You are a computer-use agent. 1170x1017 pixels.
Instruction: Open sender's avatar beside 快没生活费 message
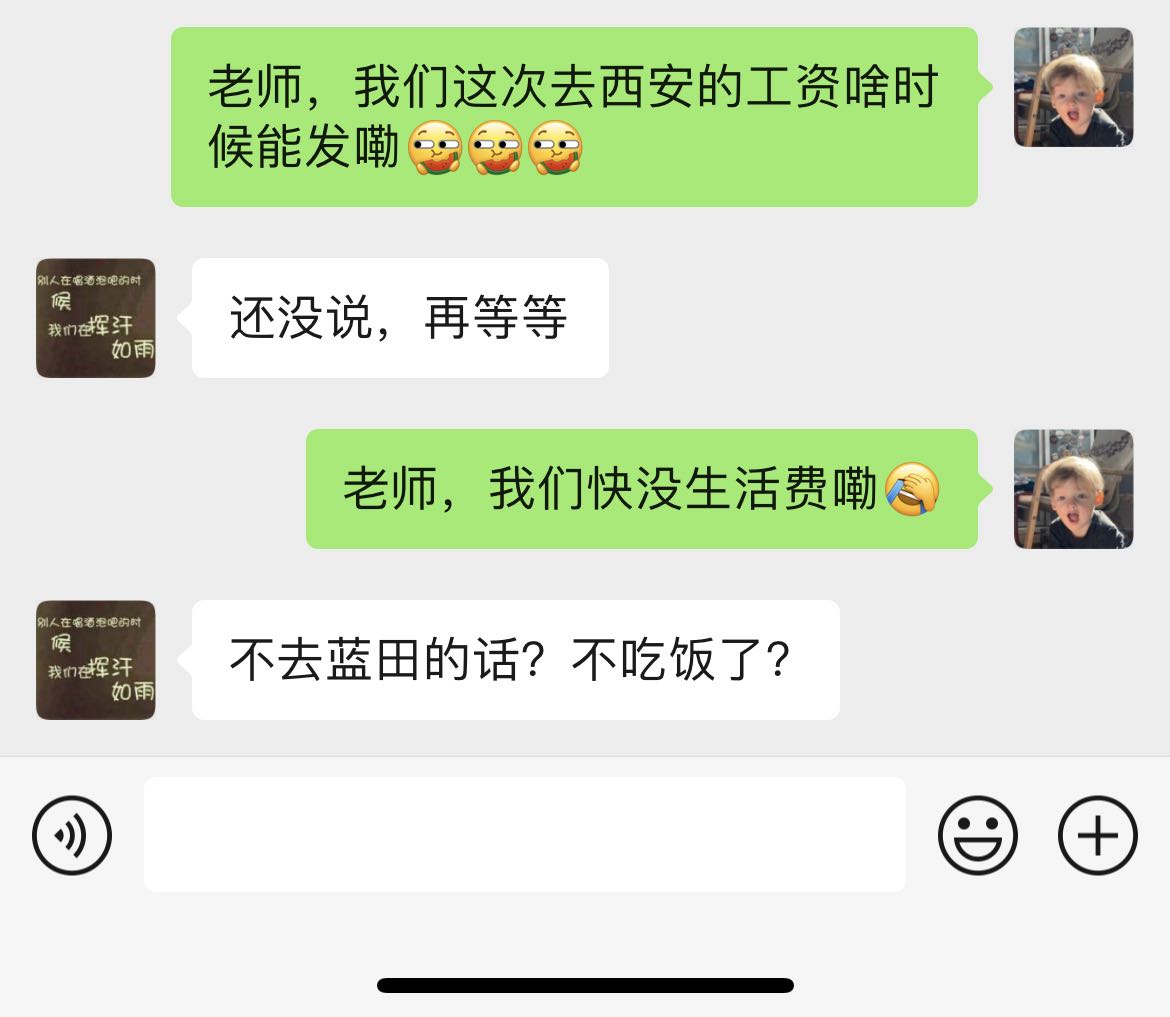tap(1073, 489)
